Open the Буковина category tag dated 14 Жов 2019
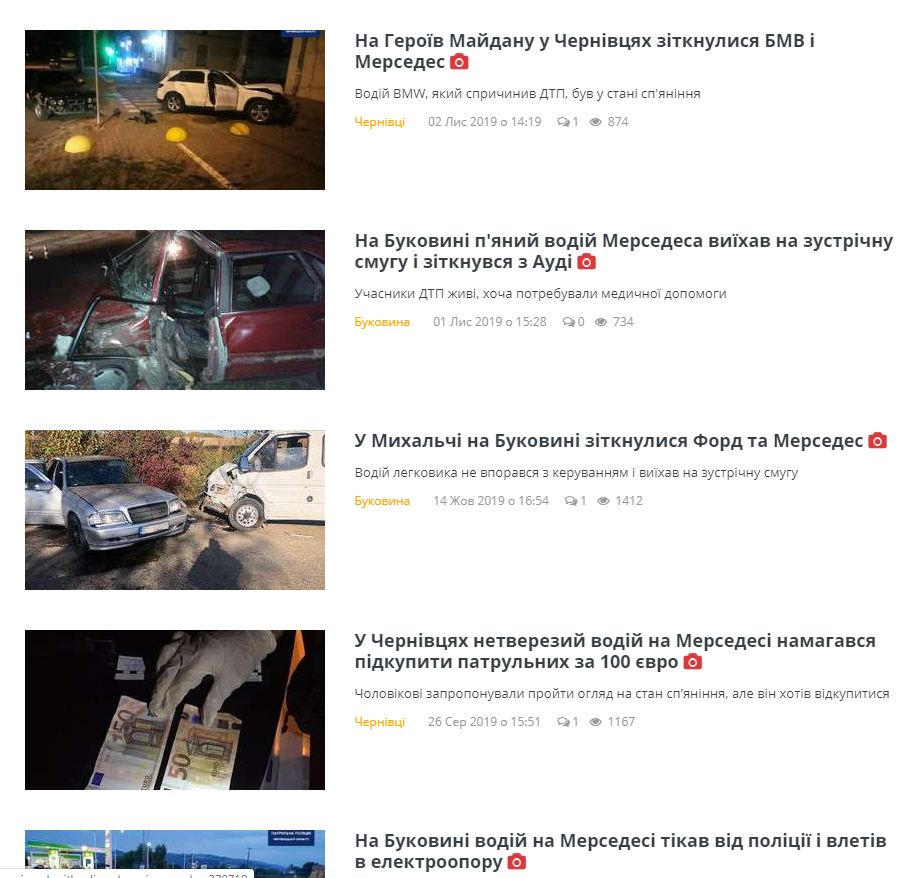The width and height of the screenshot is (908, 878). [x=382, y=501]
